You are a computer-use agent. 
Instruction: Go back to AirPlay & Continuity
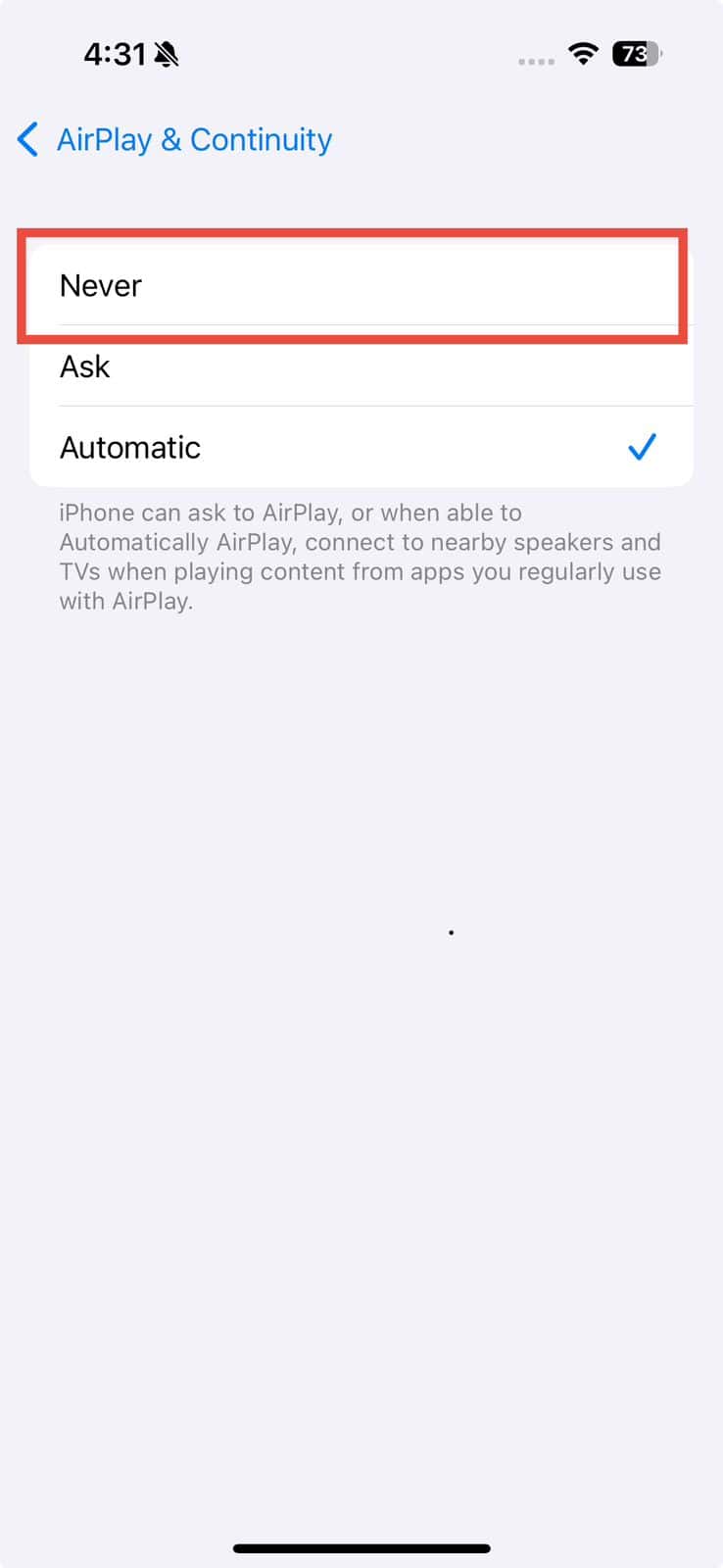(x=174, y=139)
